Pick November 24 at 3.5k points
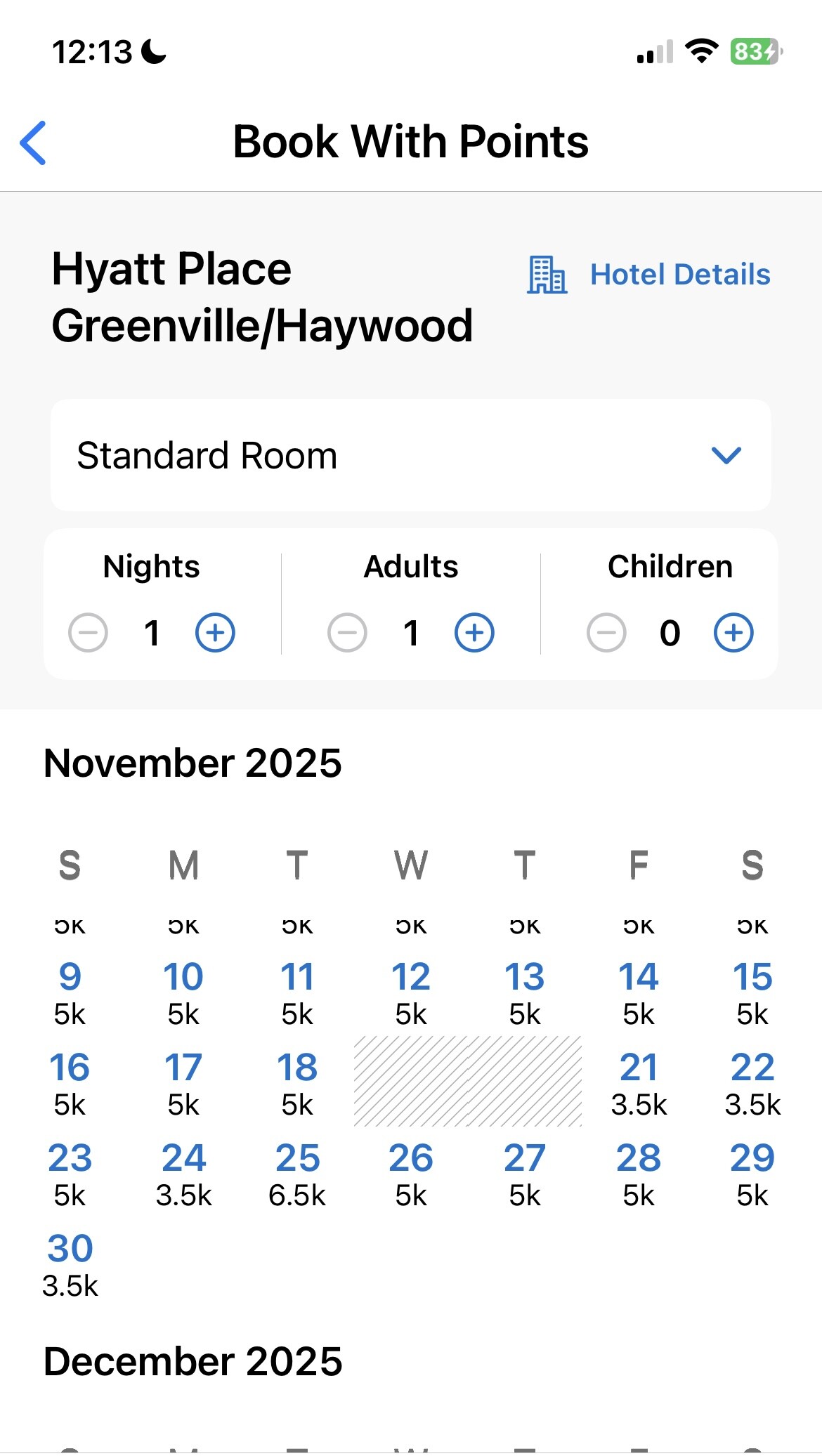The image size is (822, 1456). (183, 1174)
